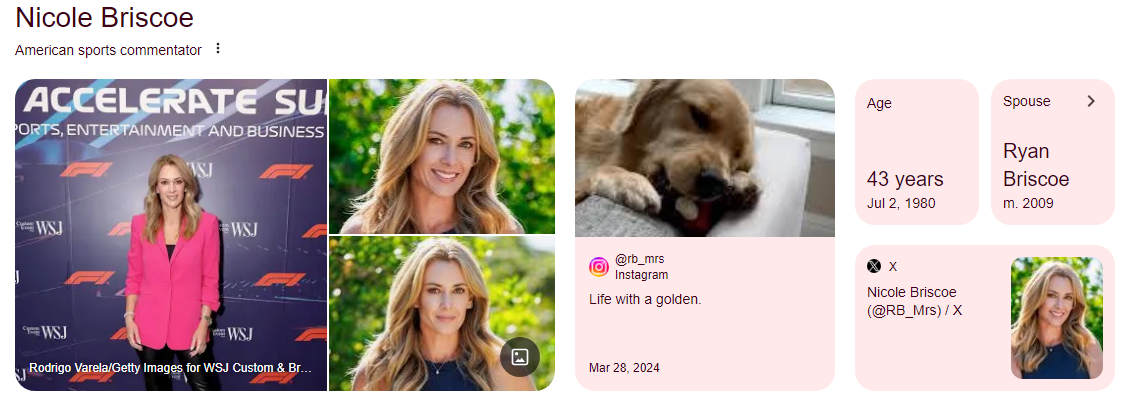Expand the Spouse card for Ryan Briscoe
This screenshot has height=413, width=1137.
click(1052, 152)
